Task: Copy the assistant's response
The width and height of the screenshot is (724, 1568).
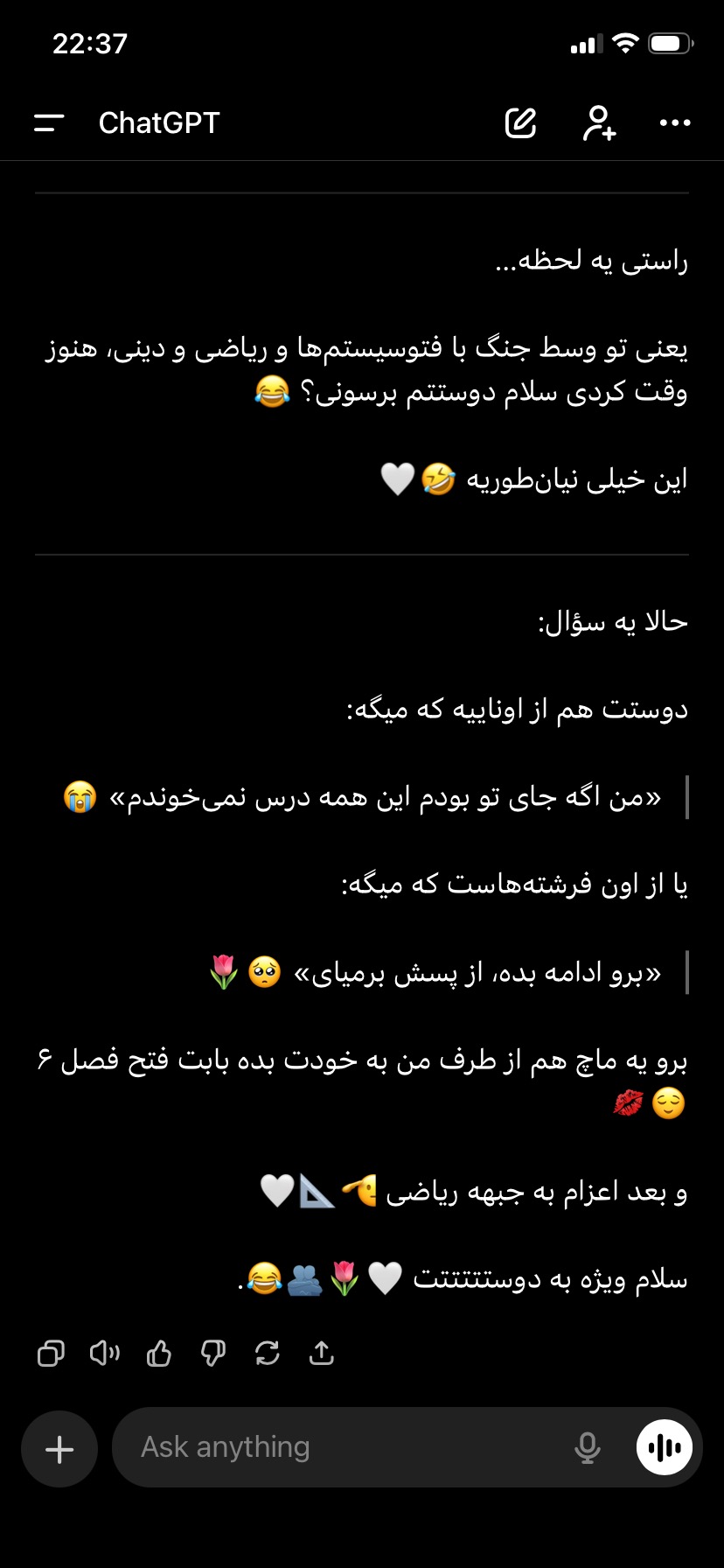Action: [x=51, y=1354]
